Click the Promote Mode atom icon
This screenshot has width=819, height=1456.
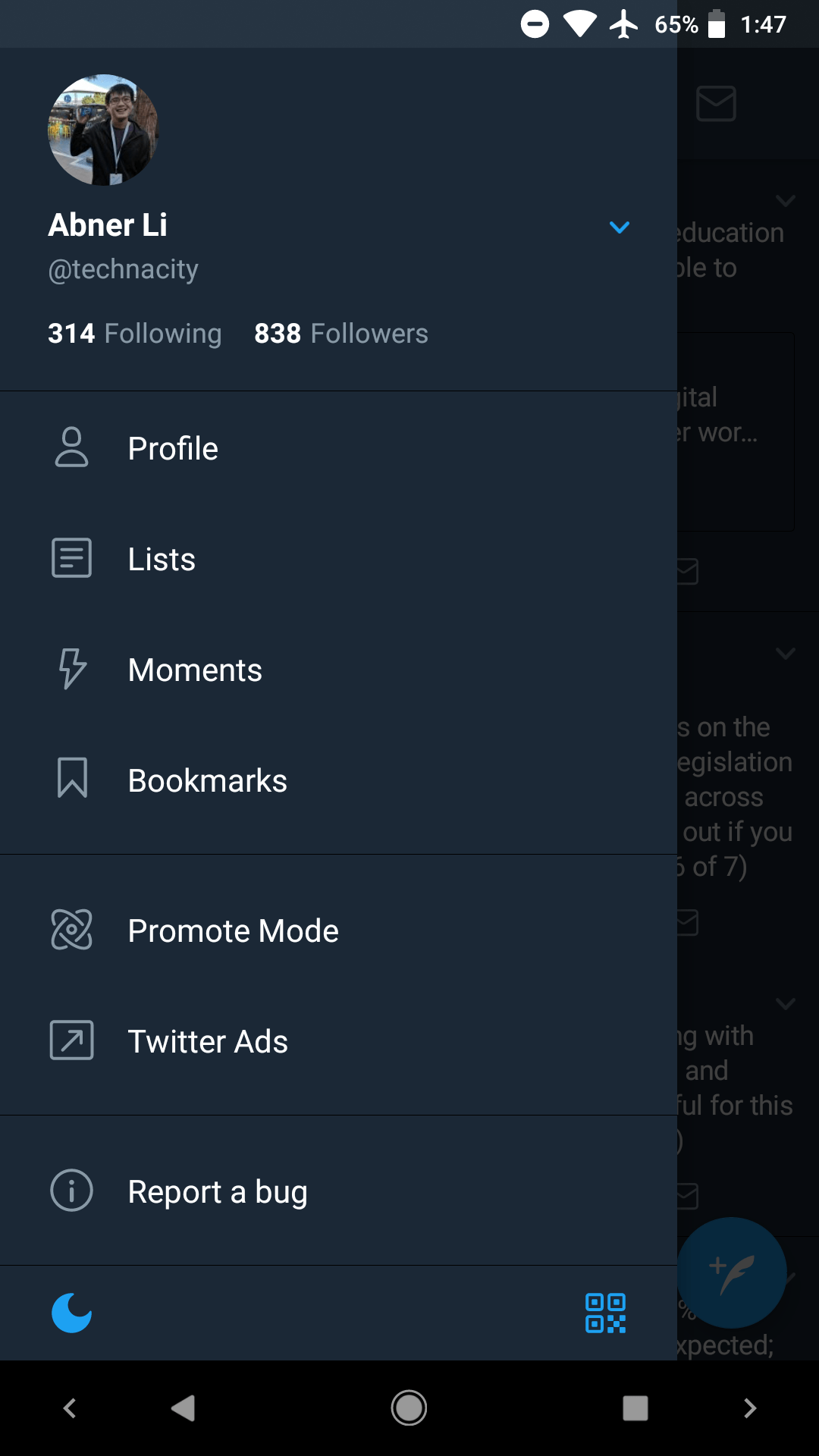[x=71, y=928]
